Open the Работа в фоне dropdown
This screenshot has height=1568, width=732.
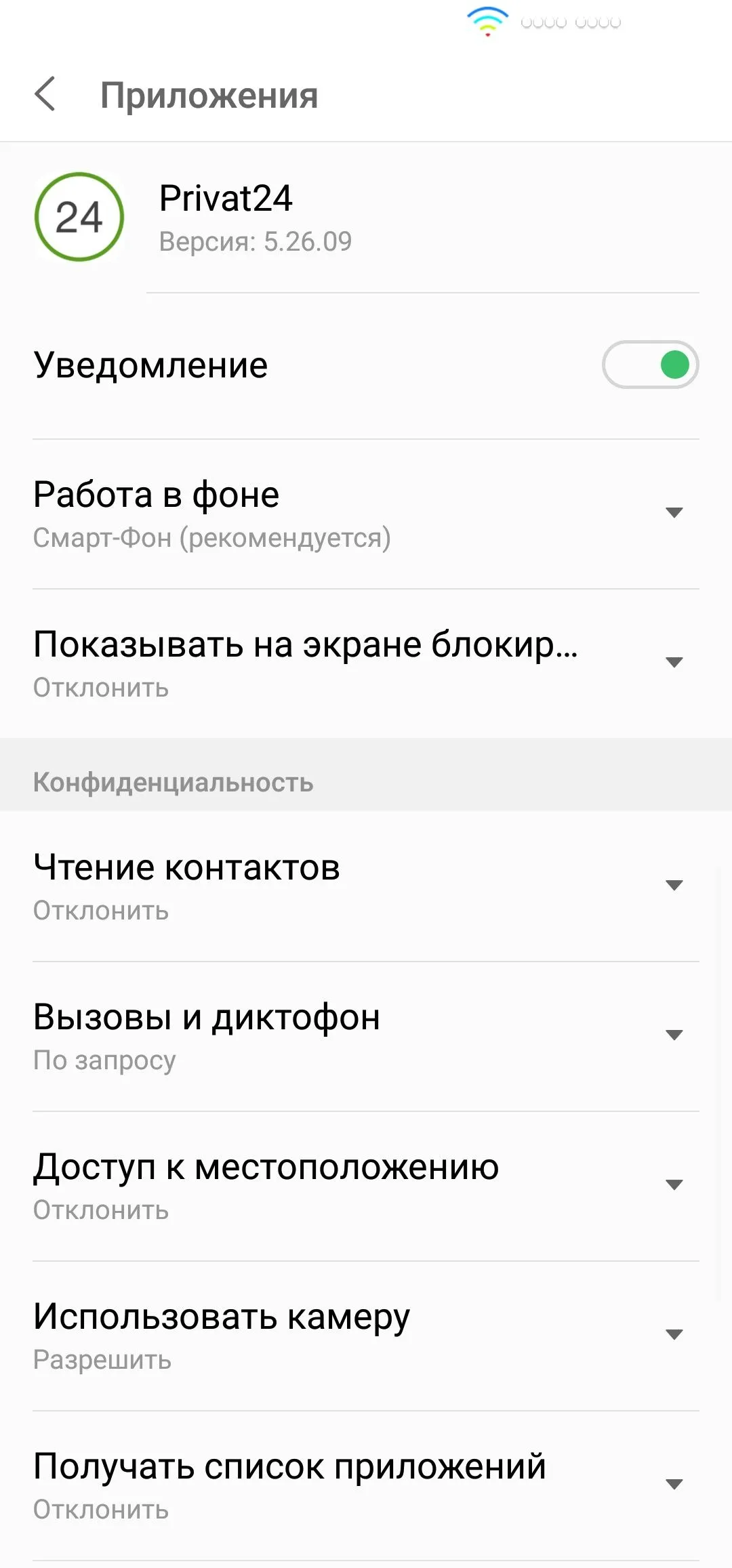tap(366, 514)
